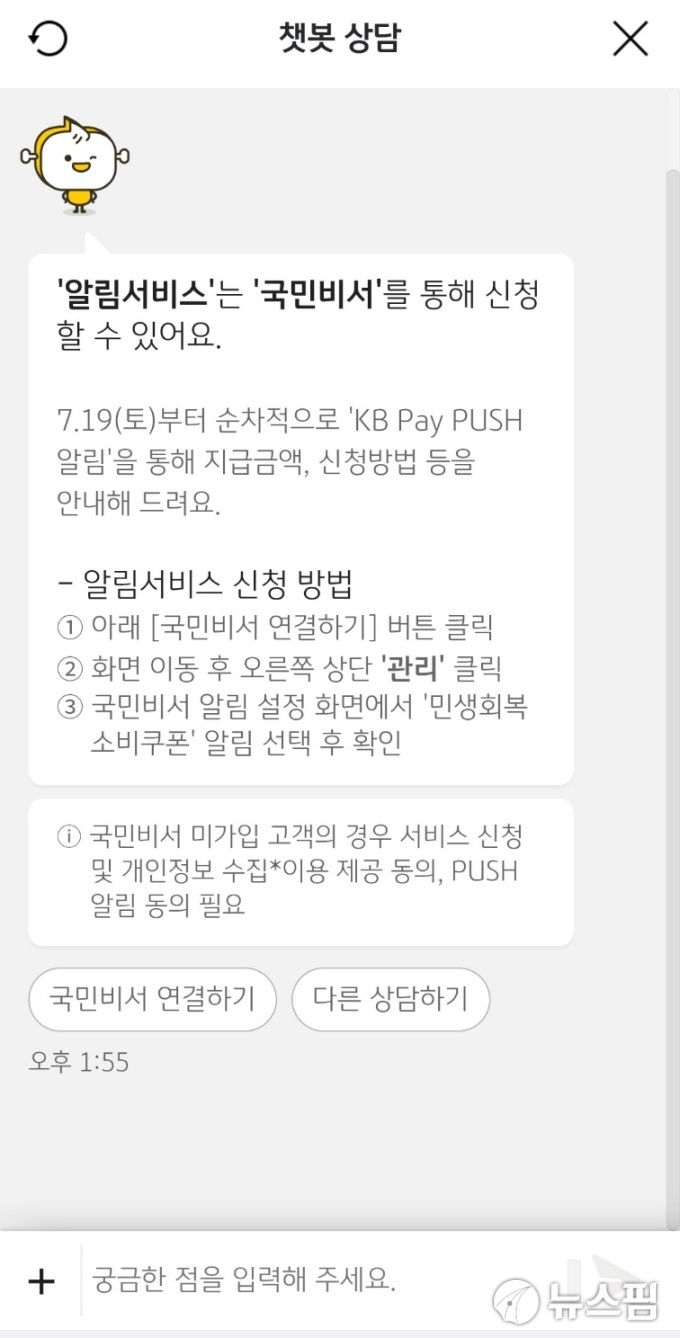This screenshot has width=680, height=1338.
Task: Close the 챗봇 상담 screen
Action: [631, 40]
